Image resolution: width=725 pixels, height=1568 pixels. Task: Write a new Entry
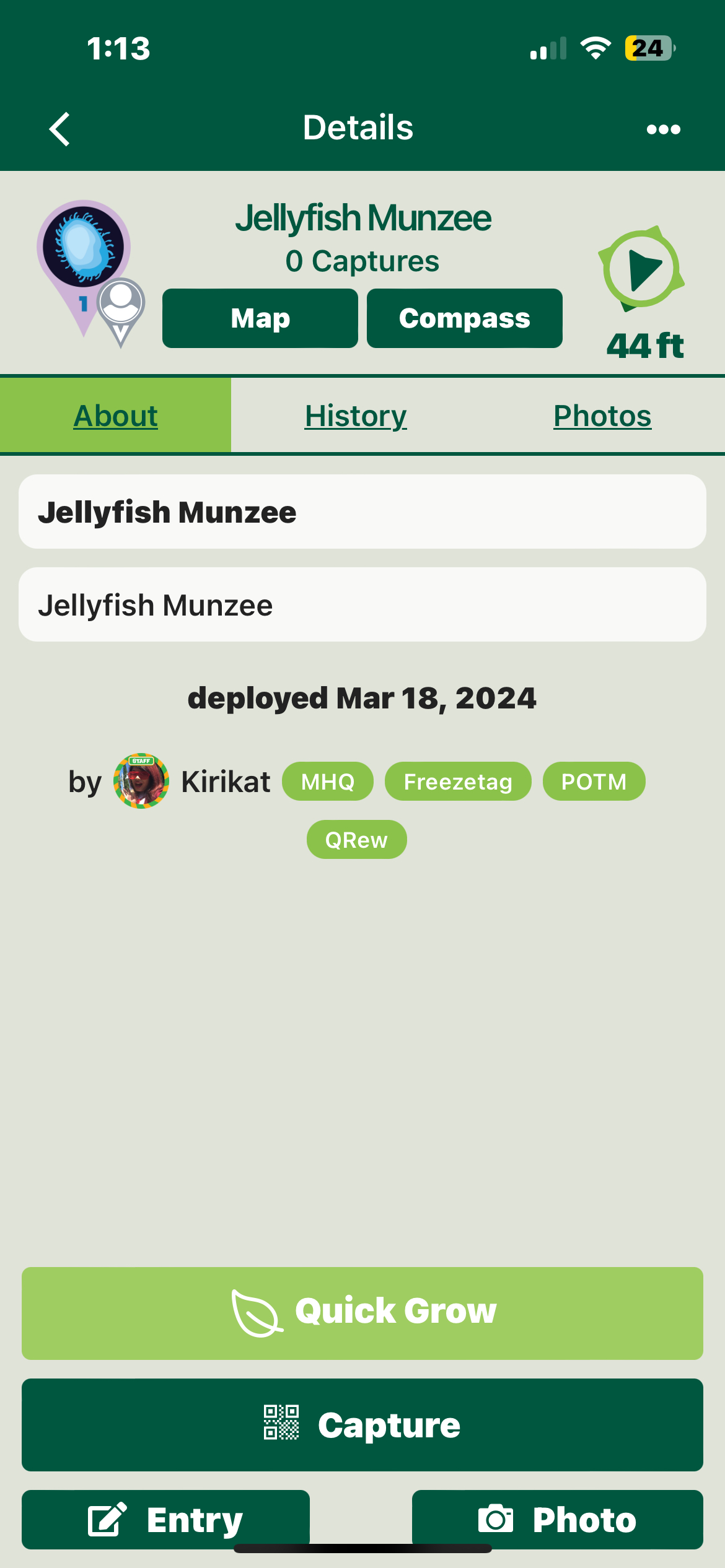click(165, 1520)
